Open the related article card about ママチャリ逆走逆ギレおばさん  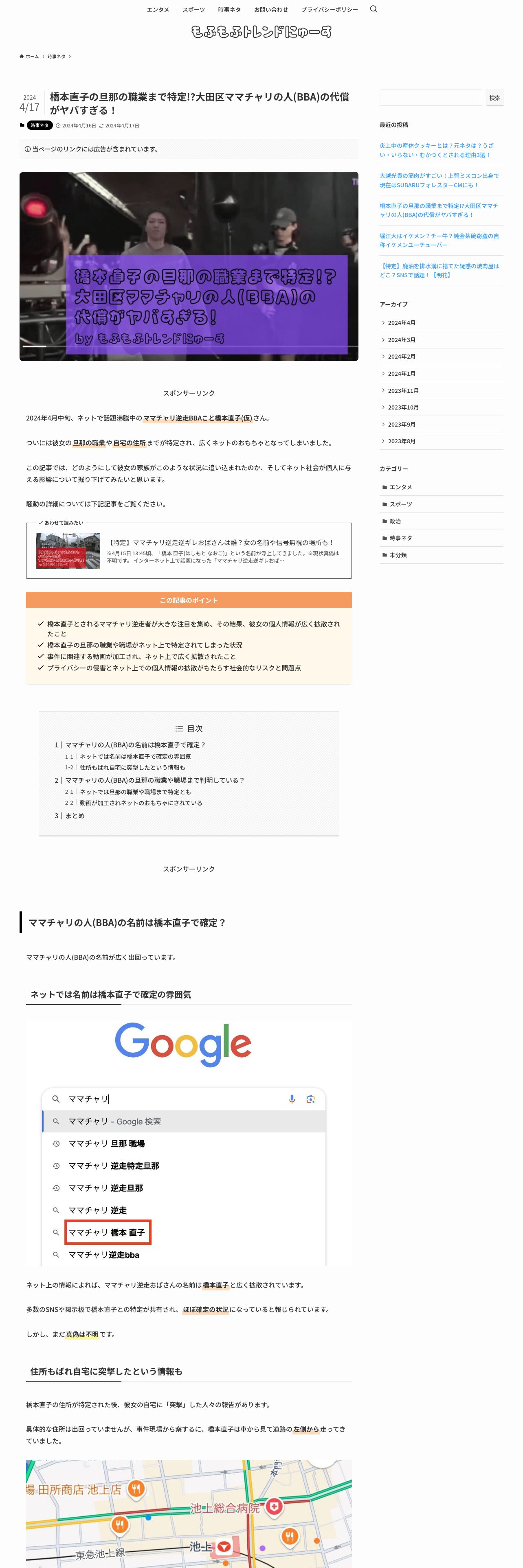[189, 551]
